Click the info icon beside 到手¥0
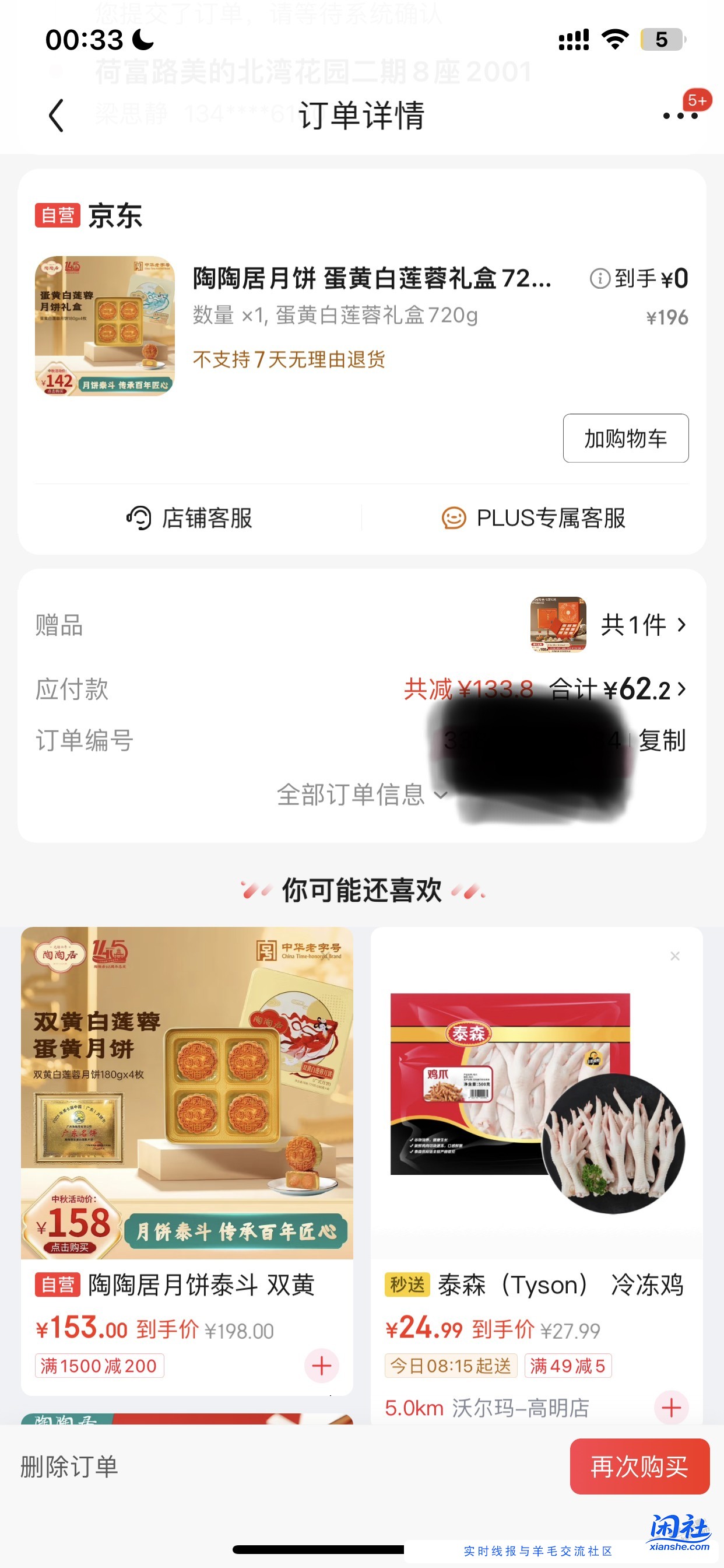Screen dimensions: 724x1568 600,279
